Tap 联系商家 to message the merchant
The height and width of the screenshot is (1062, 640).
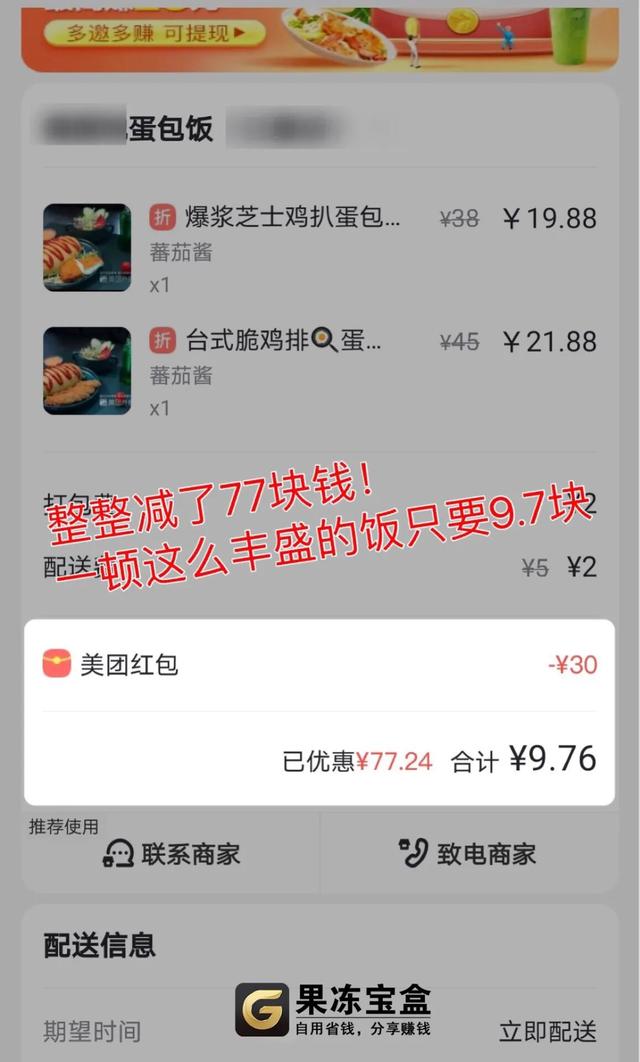172,855
